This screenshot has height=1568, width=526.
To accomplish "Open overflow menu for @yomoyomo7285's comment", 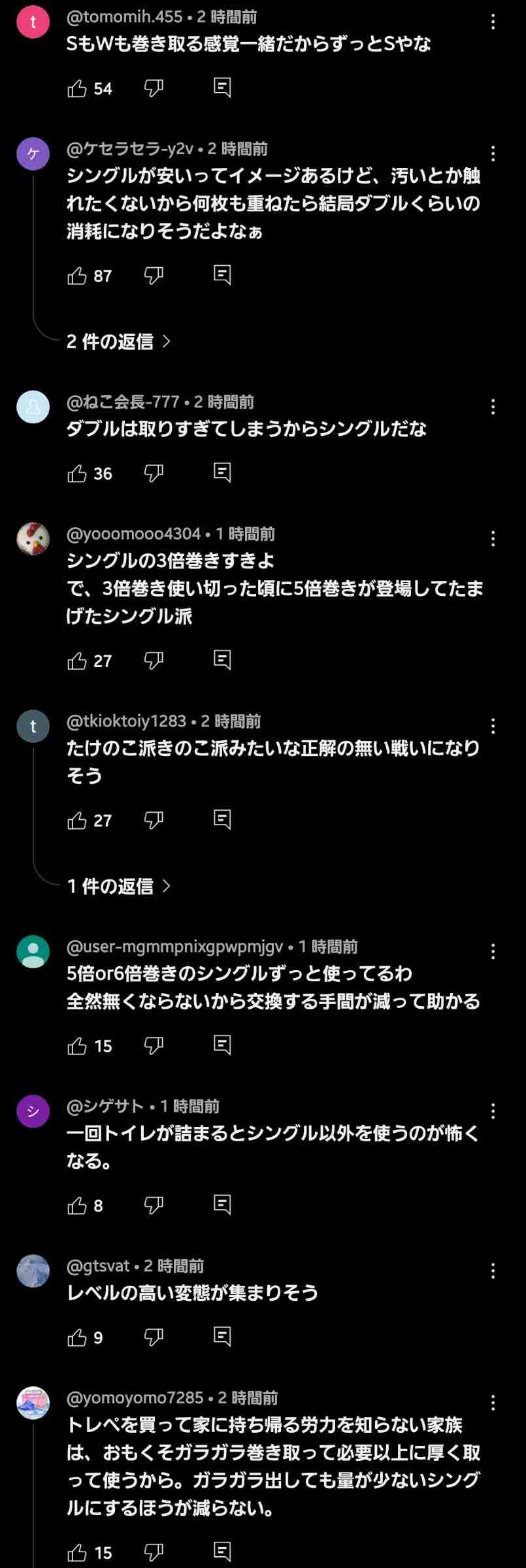I will point(493,1403).
